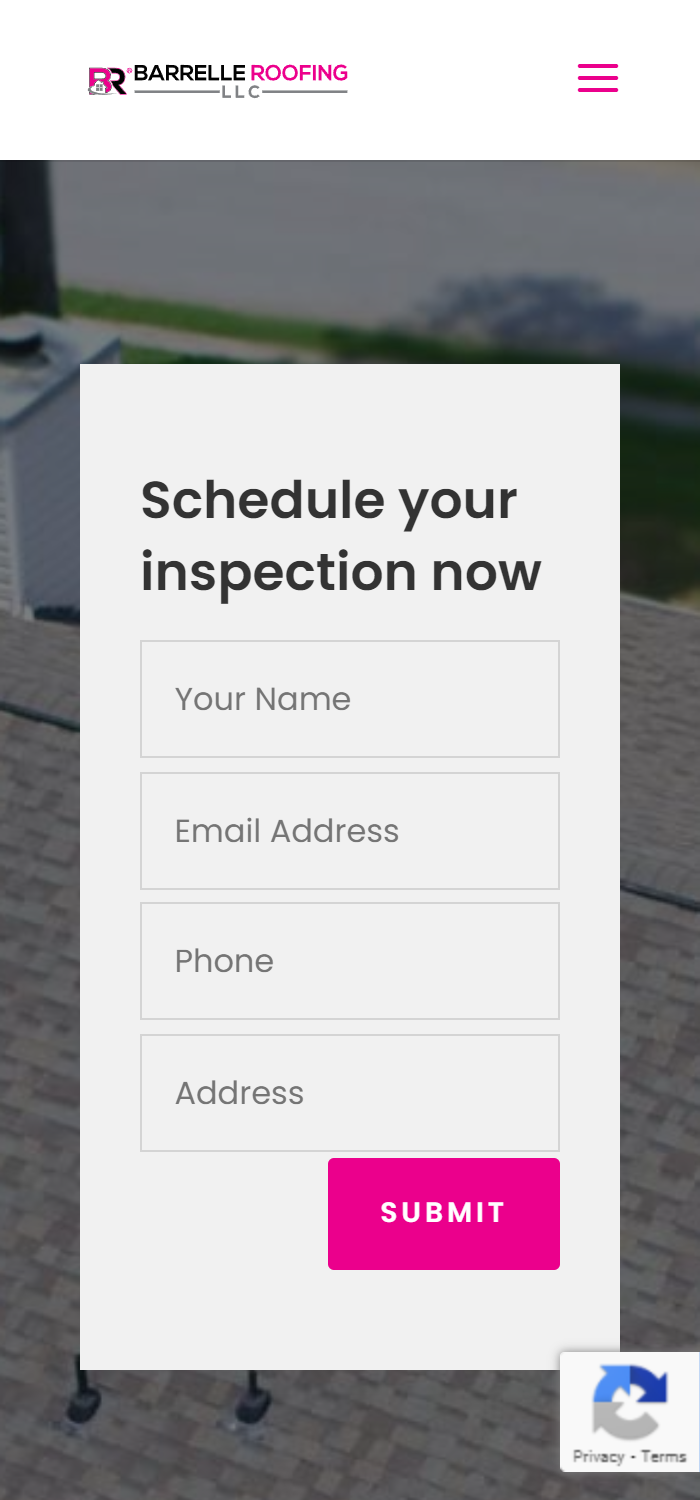The height and width of the screenshot is (1500, 700).
Task: Open the hamburger navigation menu
Action: [x=598, y=78]
